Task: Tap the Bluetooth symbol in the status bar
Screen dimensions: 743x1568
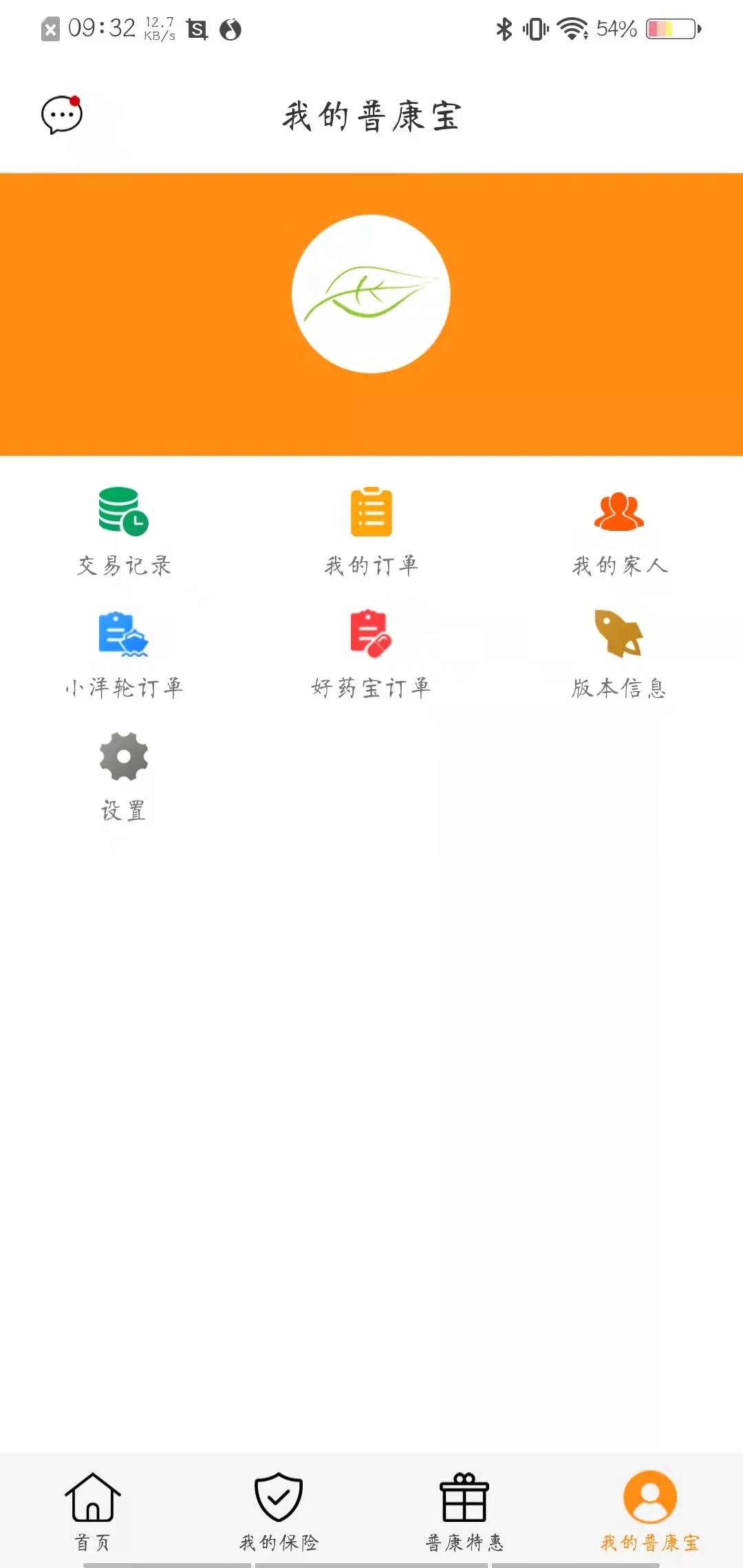Action: coord(503,29)
